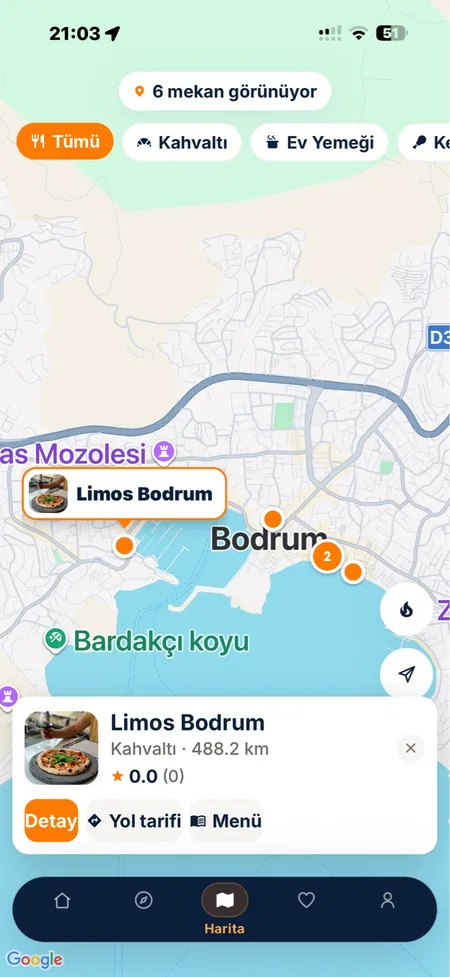The image size is (450, 977).
Task: Open Detay for Limos Bodrum
Action: coord(51,821)
